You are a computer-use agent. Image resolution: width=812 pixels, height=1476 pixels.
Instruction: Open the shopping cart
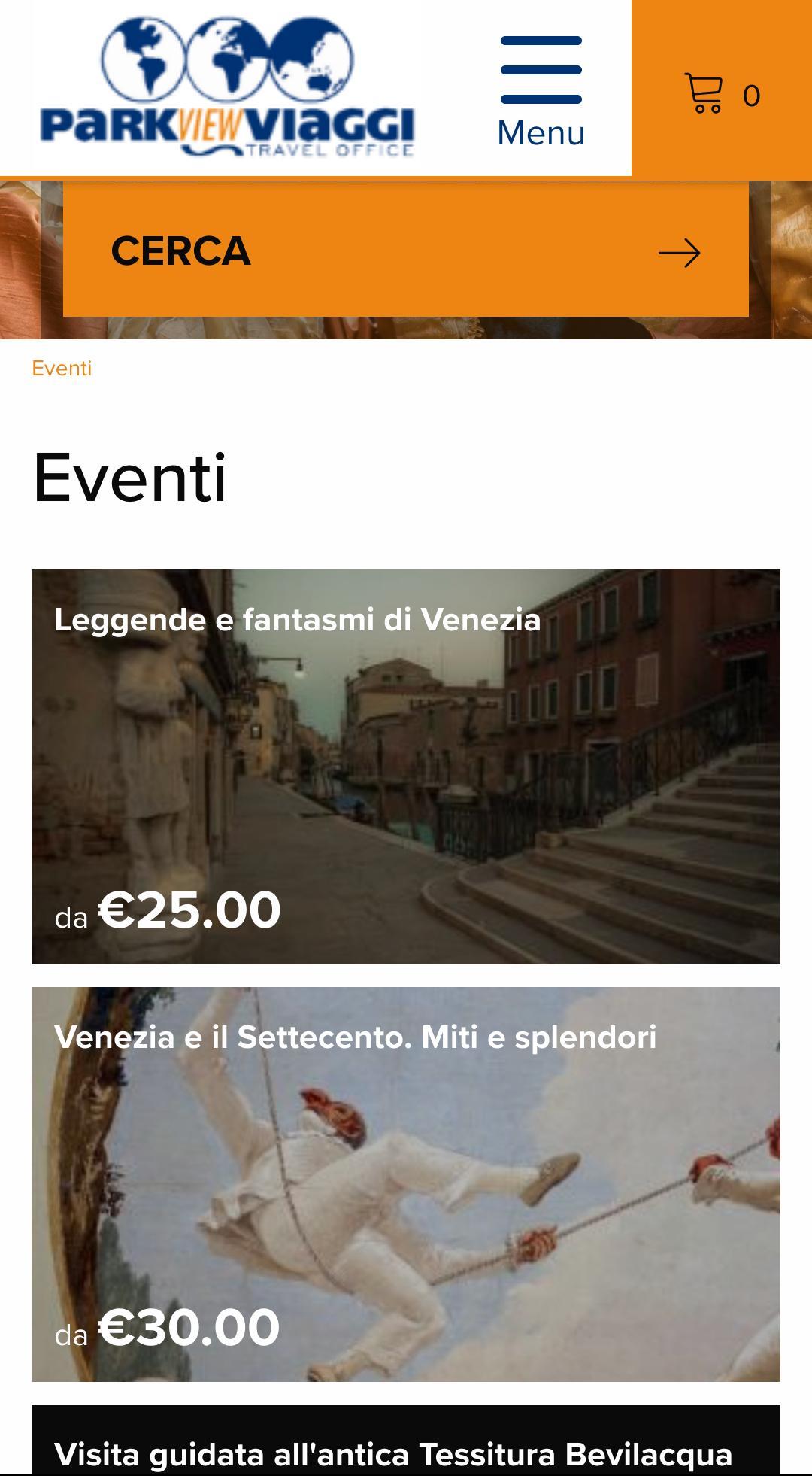(x=721, y=93)
